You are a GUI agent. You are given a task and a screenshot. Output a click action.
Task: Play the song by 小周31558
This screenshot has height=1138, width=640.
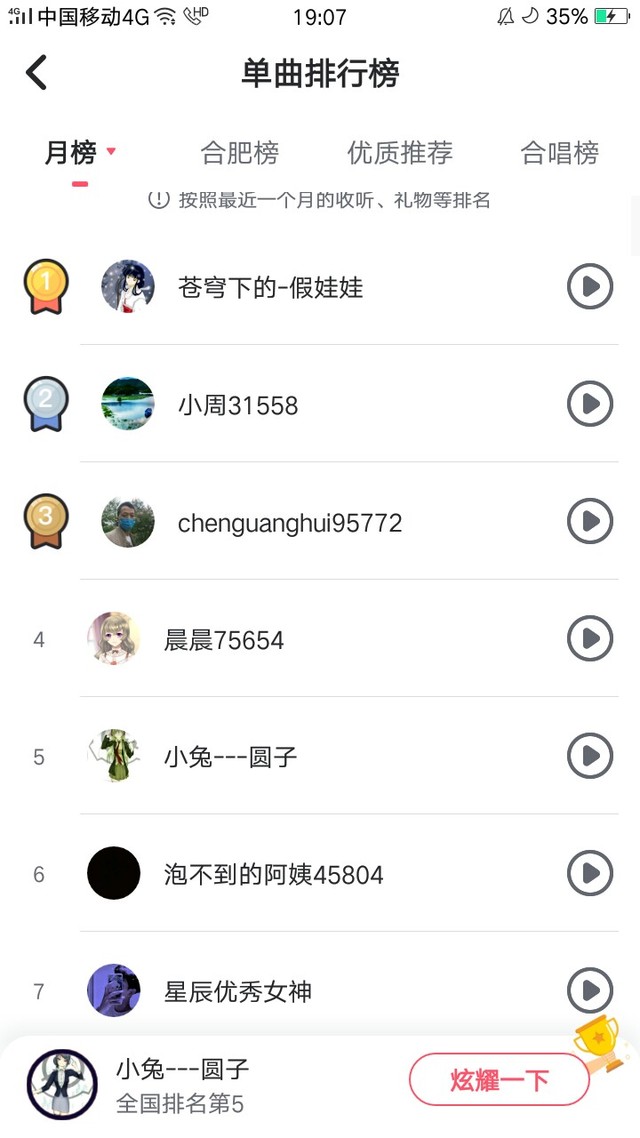coord(590,405)
